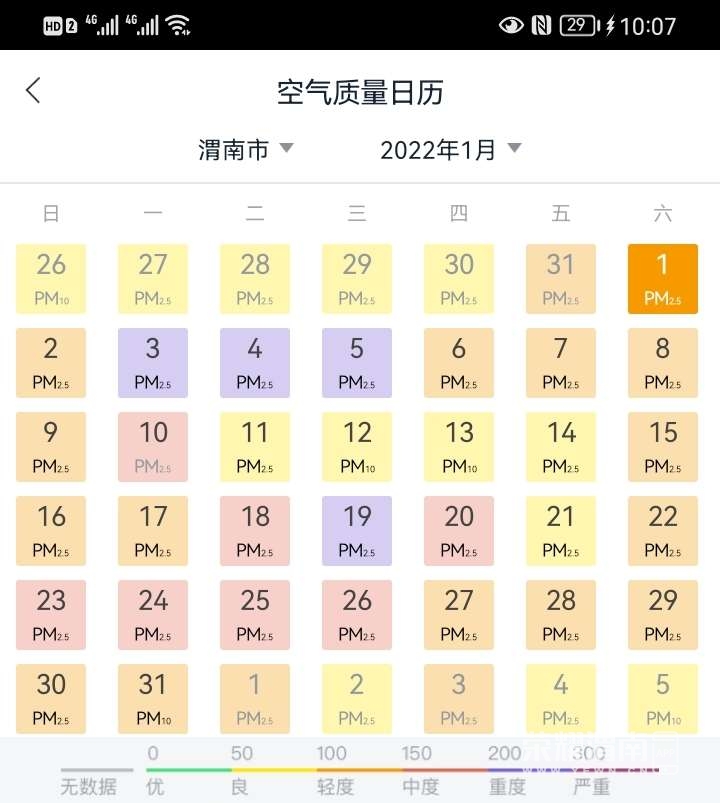Pick January 15 on the calendar
The image size is (720, 803).
pos(662,447)
